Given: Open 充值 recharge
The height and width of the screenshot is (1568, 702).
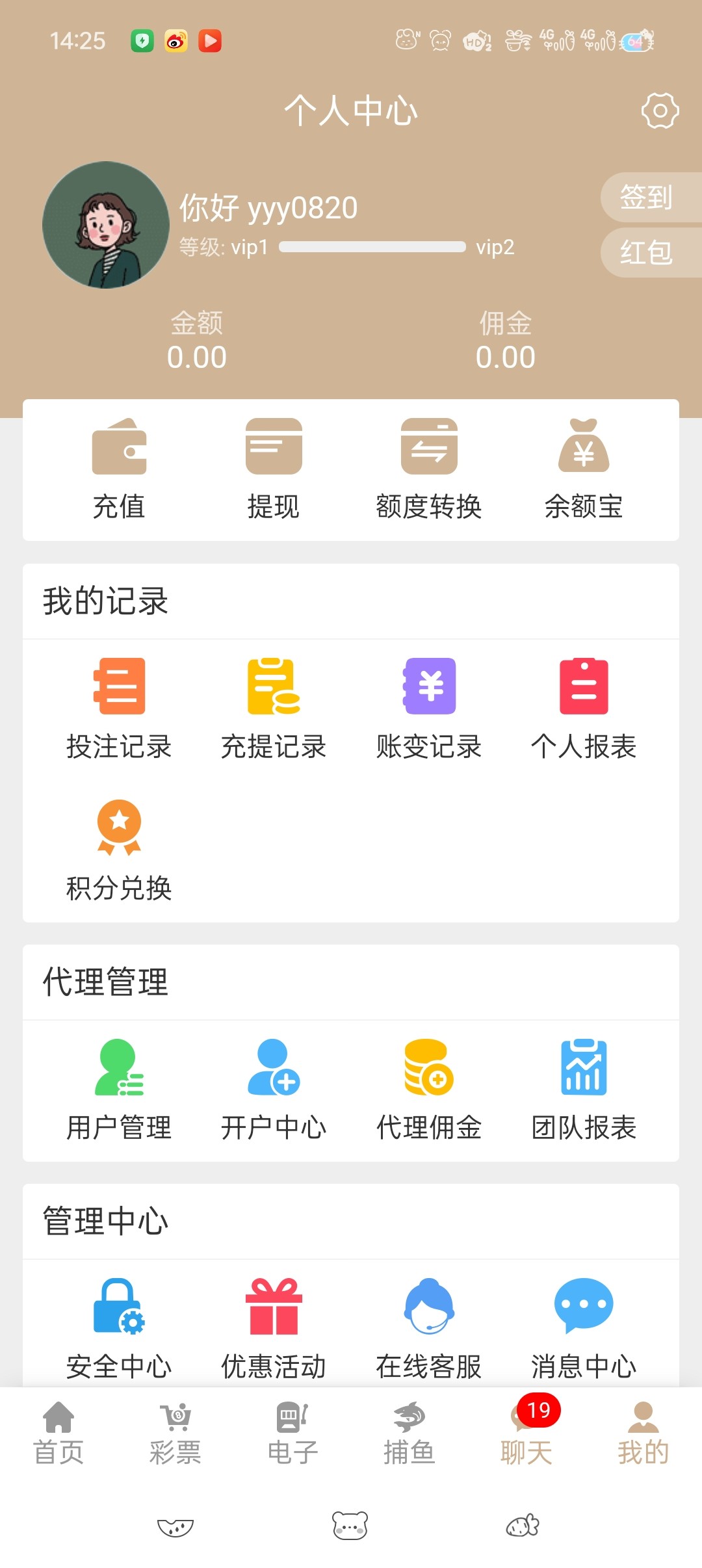Looking at the screenshot, I should (x=119, y=468).
